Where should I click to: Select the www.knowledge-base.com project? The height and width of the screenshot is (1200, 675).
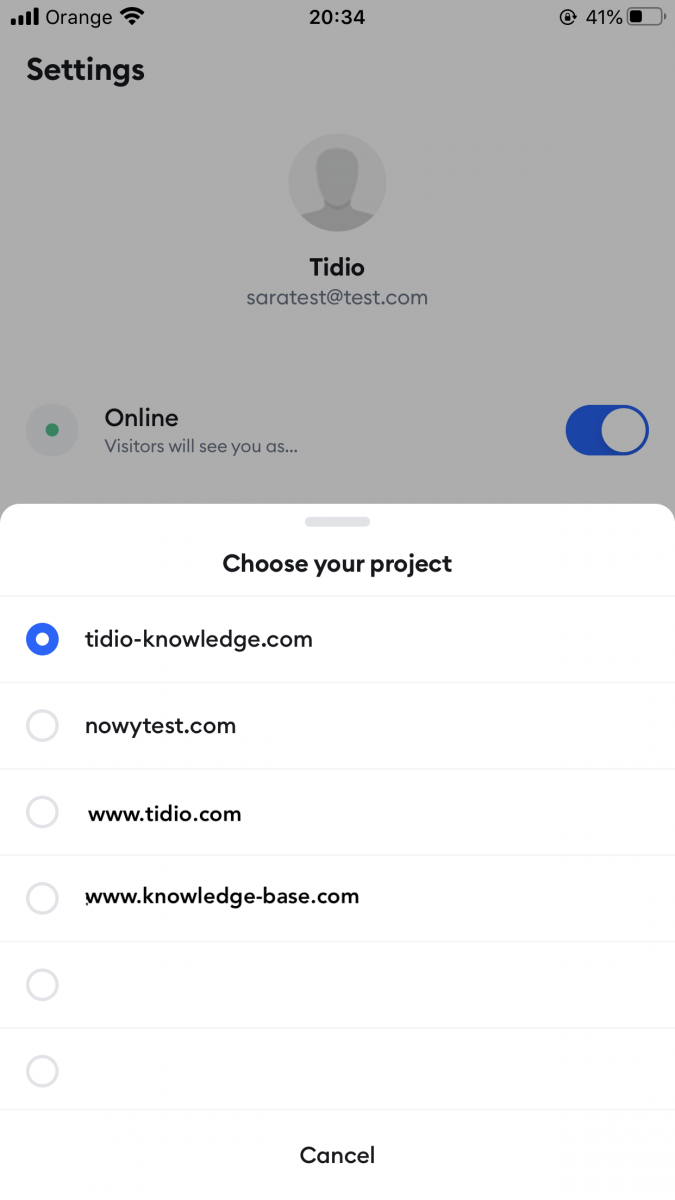pyautogui.click(x=337, y=898)
